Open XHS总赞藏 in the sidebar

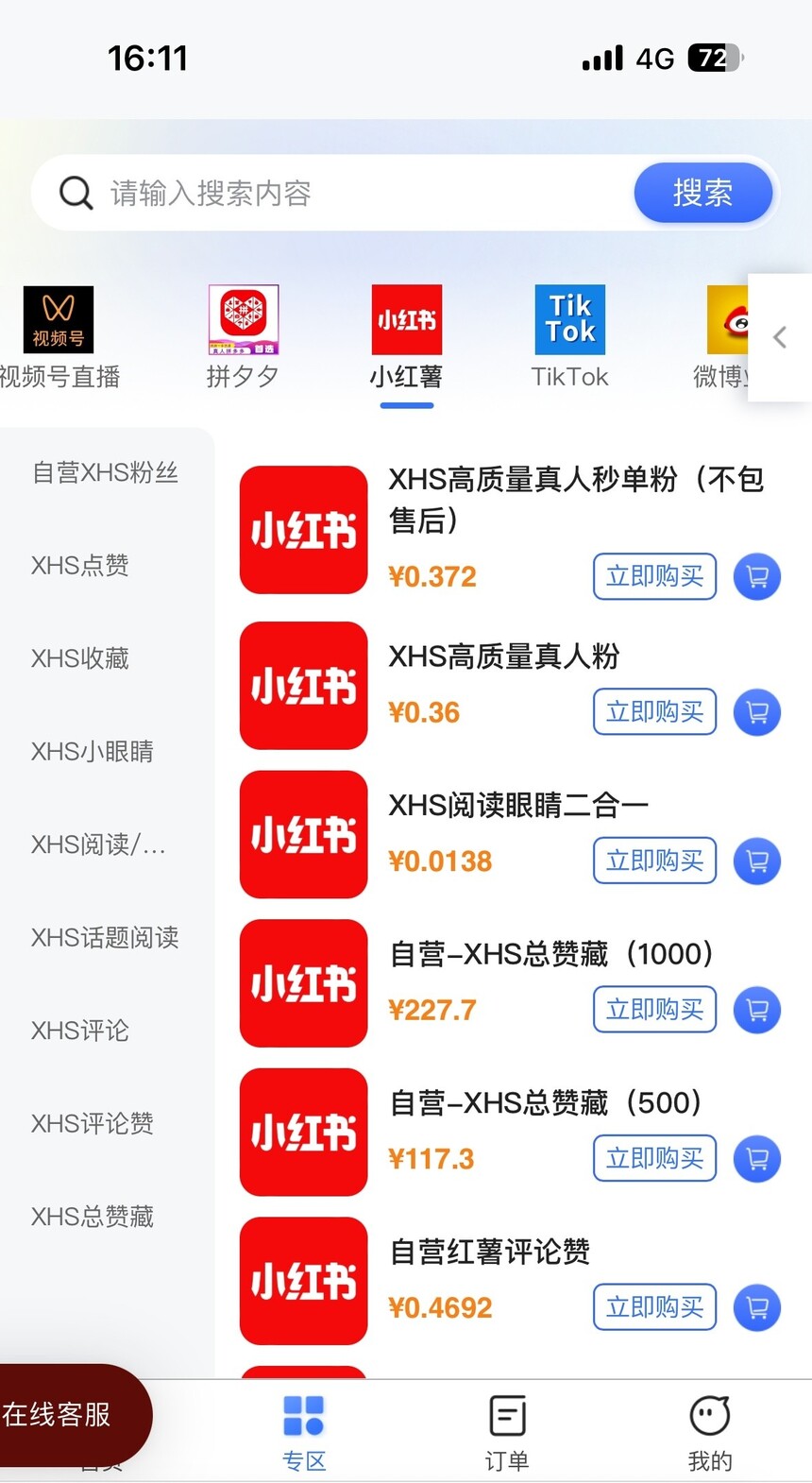tap(93, 1217)
